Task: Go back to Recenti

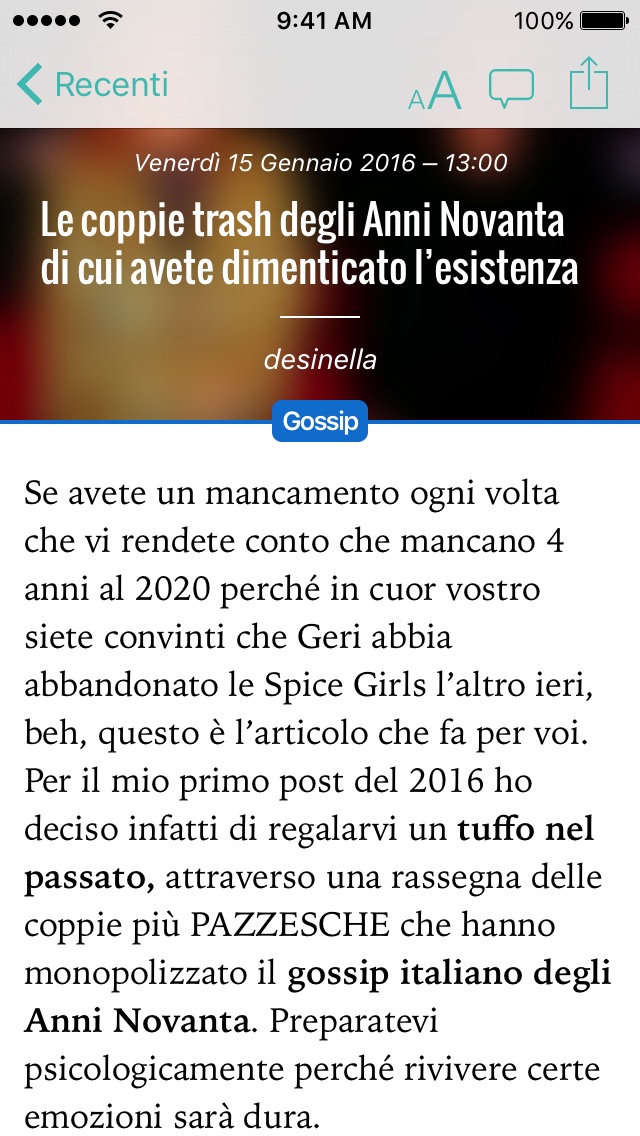Action: click(93, 85)
